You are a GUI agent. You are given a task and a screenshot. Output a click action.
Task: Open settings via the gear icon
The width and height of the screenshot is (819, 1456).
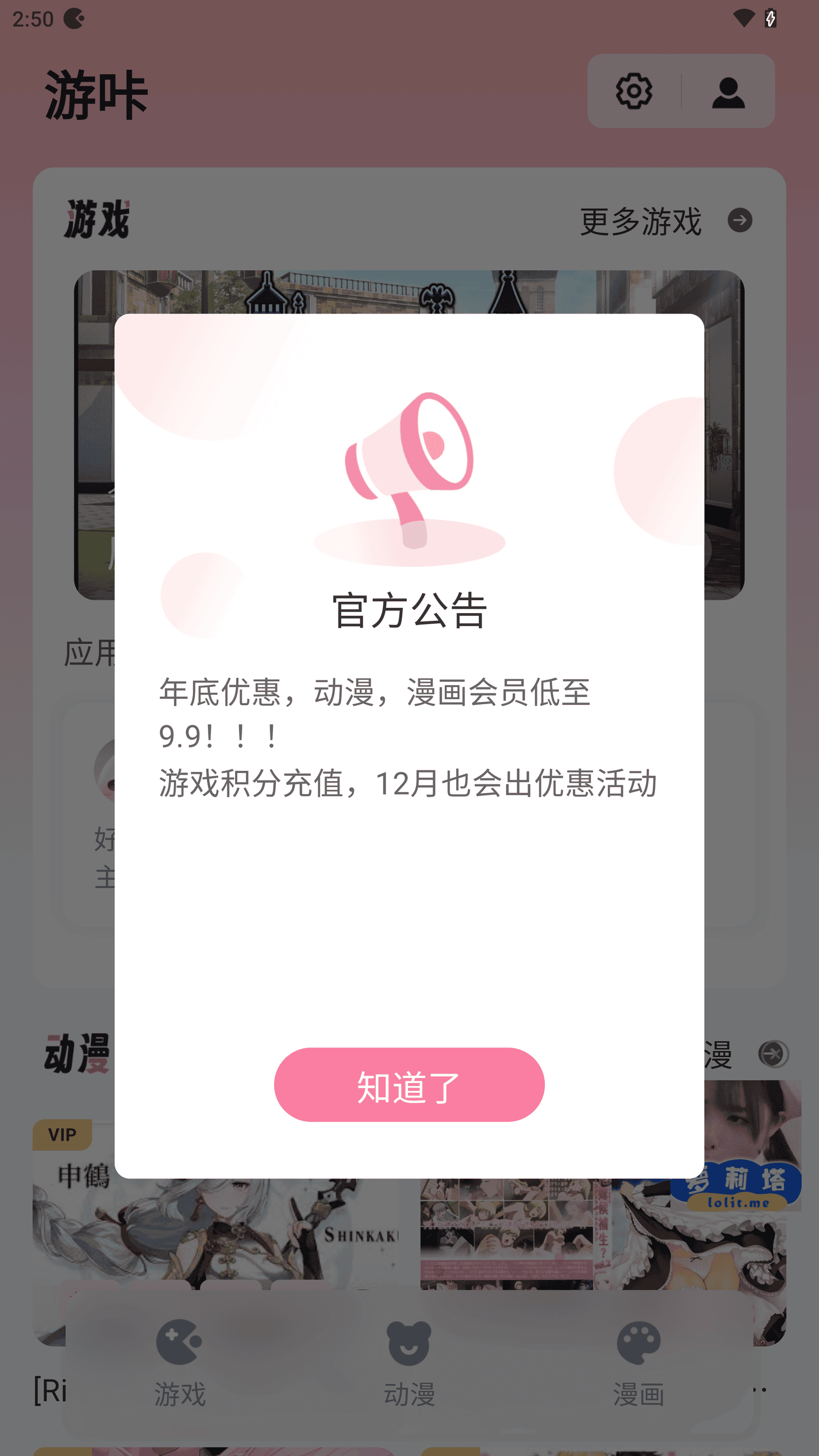point(634,91)
